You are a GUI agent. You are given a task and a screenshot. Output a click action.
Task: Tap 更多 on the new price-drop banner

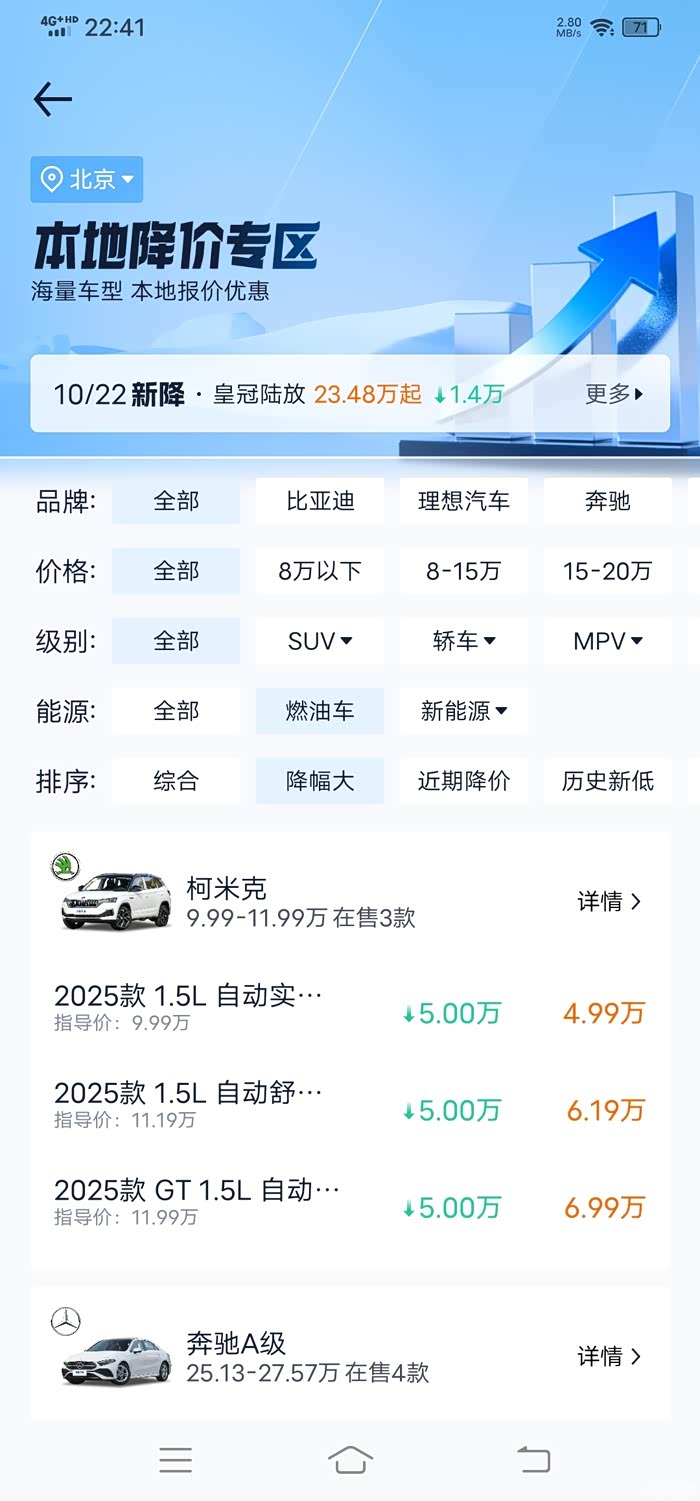[x=614, y=394]
